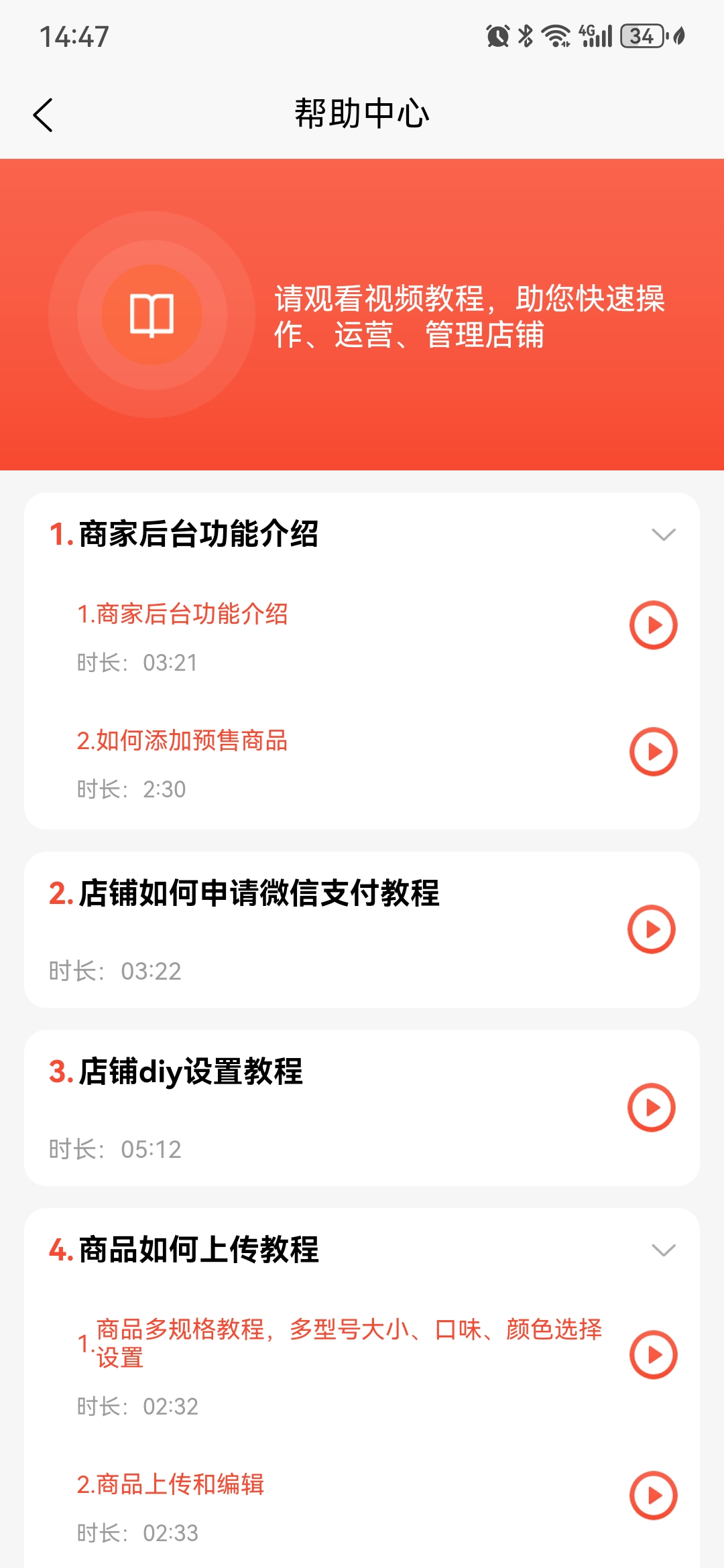
Task: Open the 商家后台功能介绍 tutorial link
Action: coord(184,615)
